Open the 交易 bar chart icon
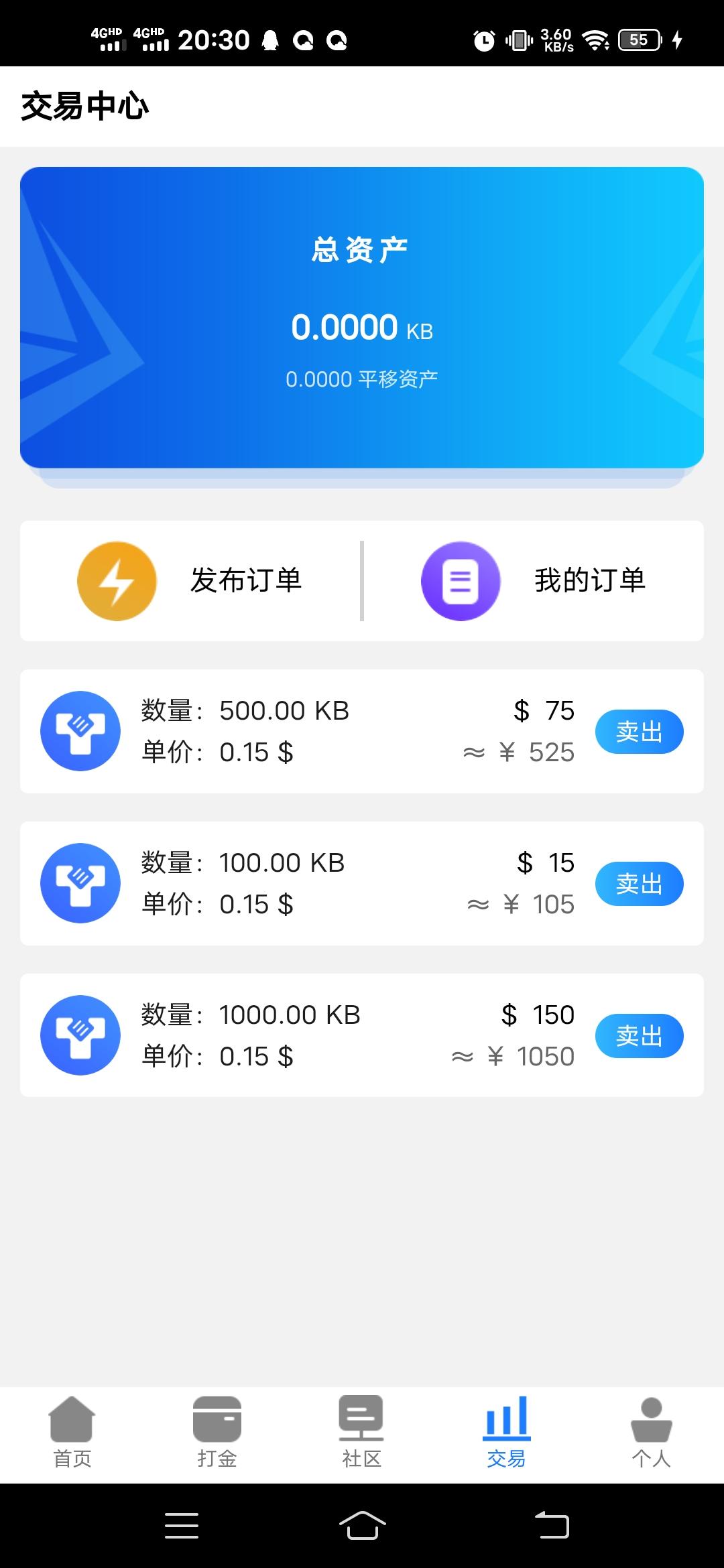Viewport: 724px width, 1568px height. click(506, 1414)
